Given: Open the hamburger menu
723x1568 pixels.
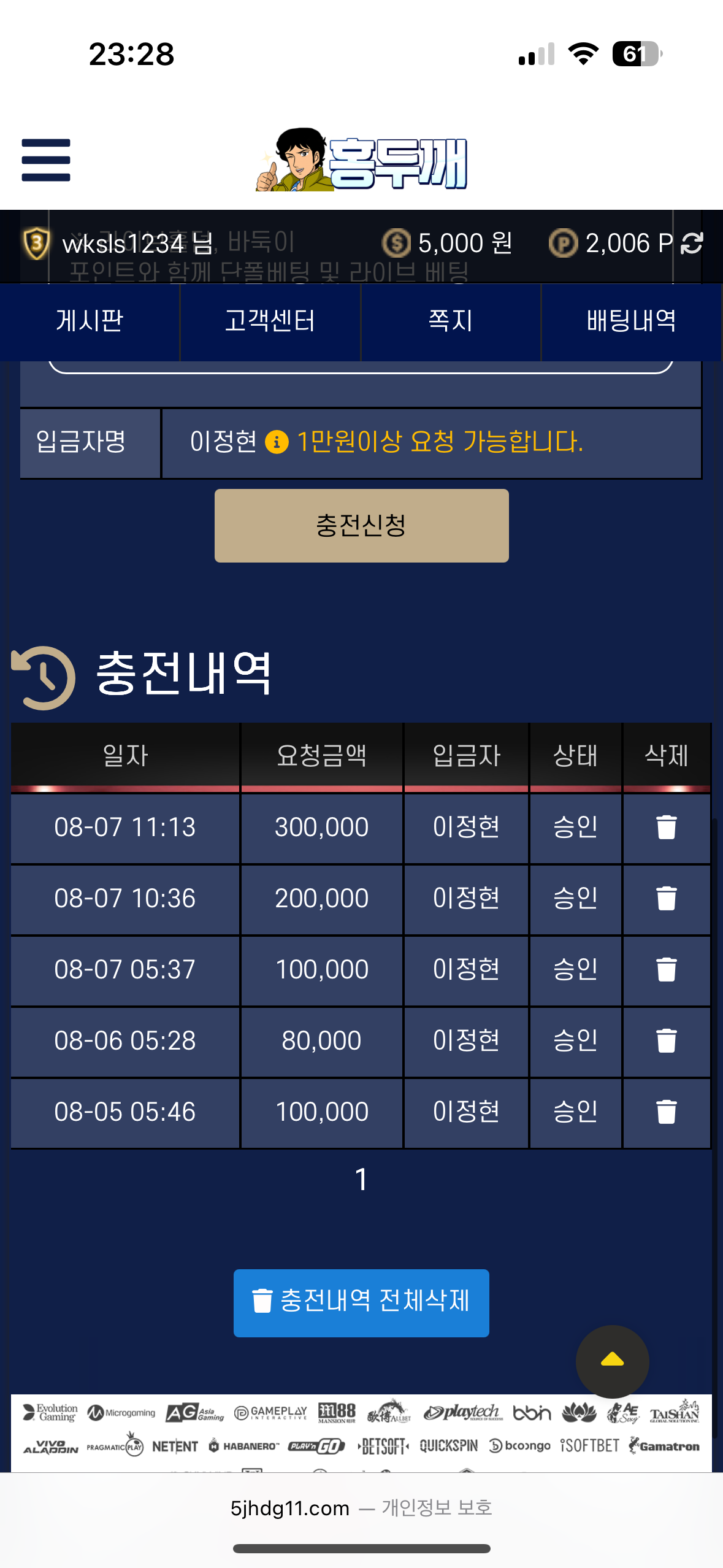Looking at the screenshot, I should coord(46,160).
